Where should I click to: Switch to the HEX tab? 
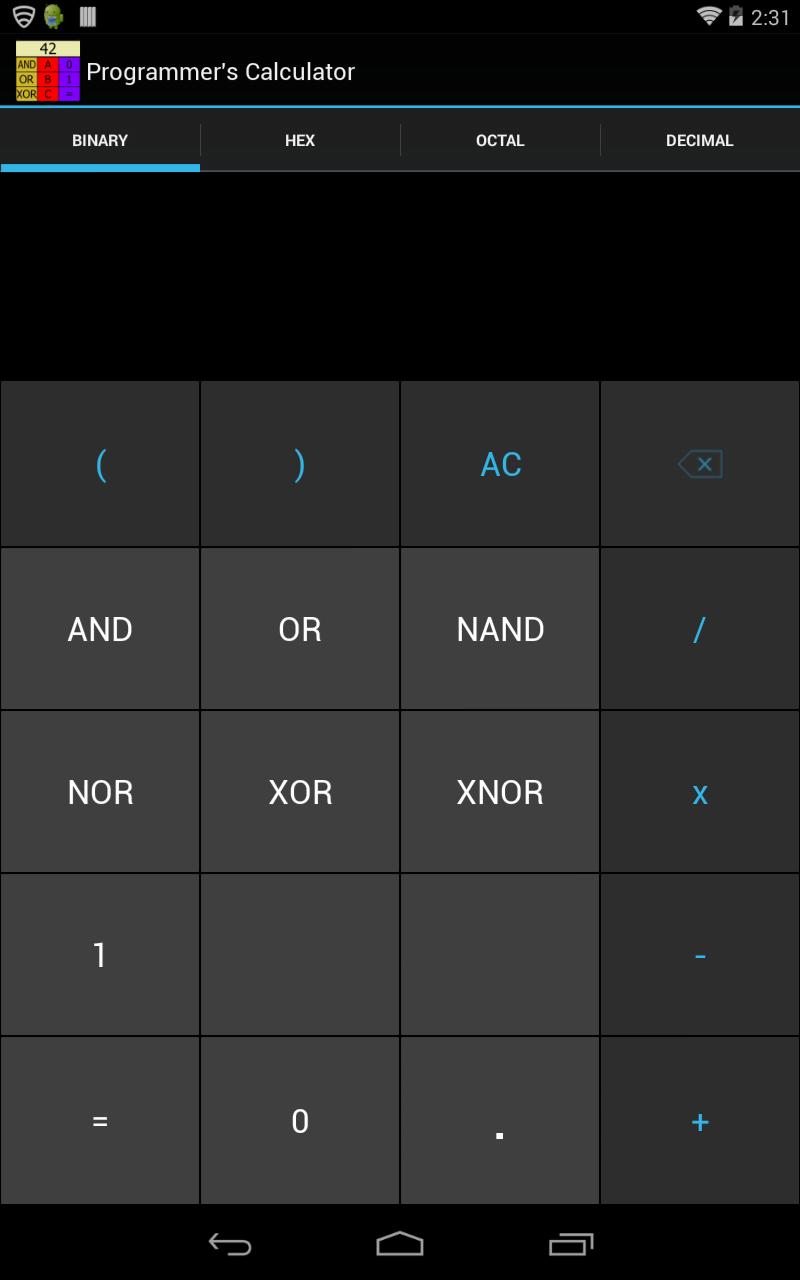[299, 140]
